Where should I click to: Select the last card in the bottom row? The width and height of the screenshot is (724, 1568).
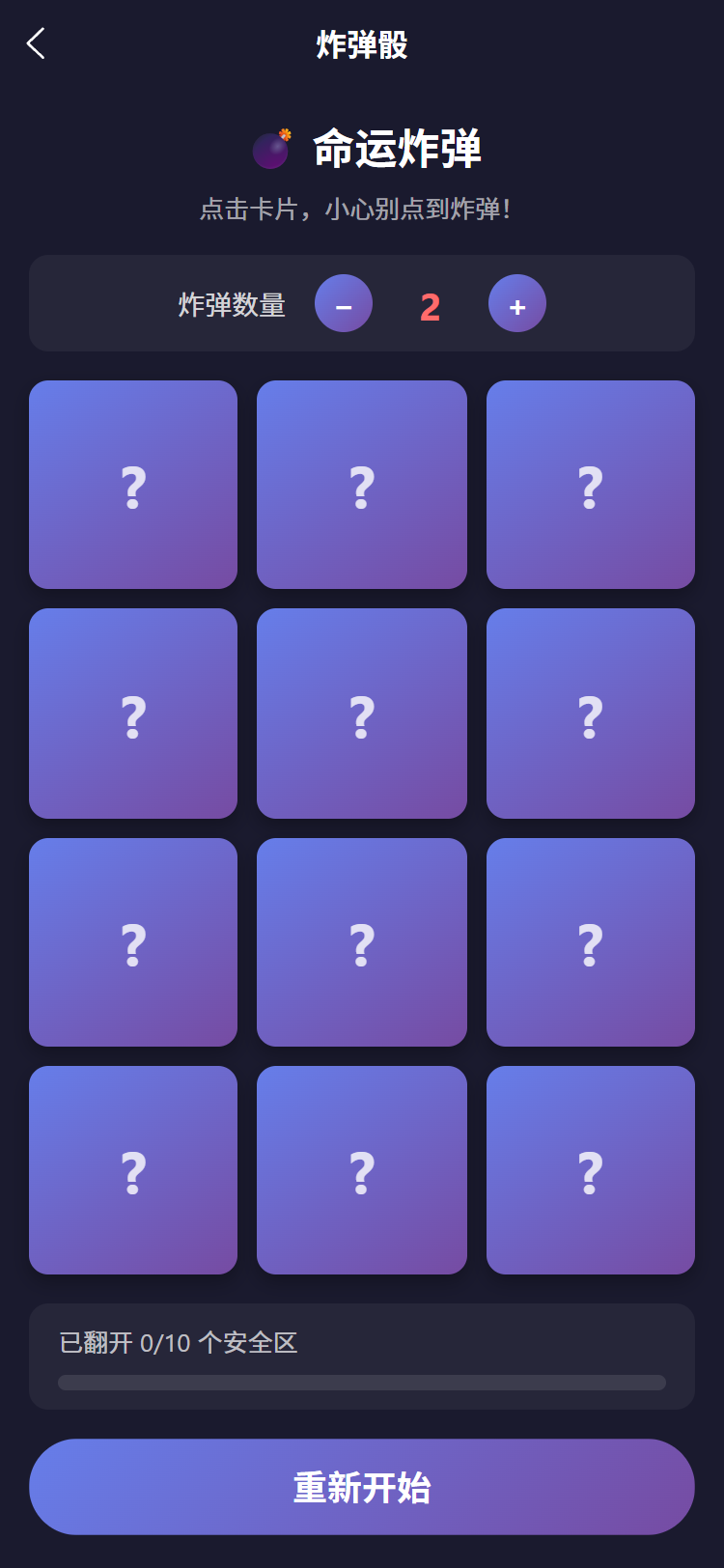point(591,1170)
